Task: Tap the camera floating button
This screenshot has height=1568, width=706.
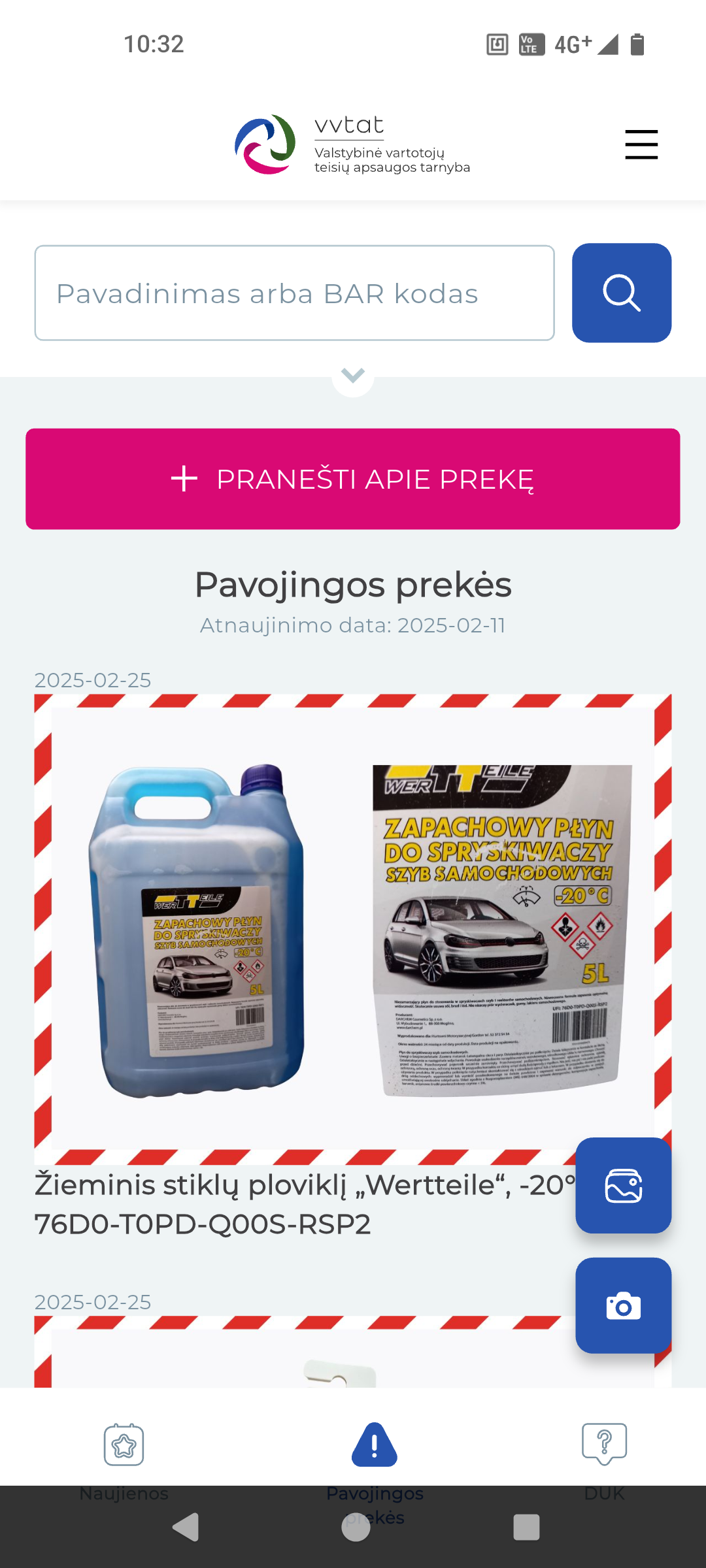Action: point(623,1305)
